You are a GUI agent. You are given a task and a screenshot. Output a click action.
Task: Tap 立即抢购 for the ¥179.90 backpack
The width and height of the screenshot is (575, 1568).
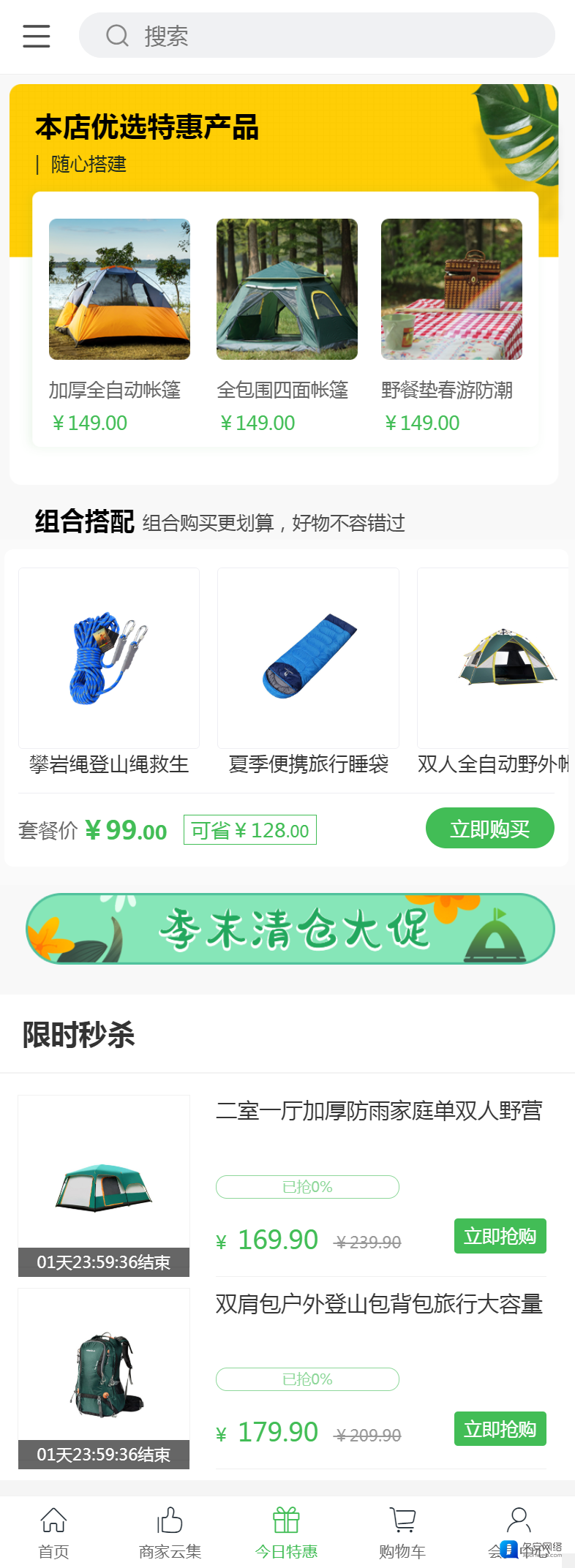tap(500, 1428)
